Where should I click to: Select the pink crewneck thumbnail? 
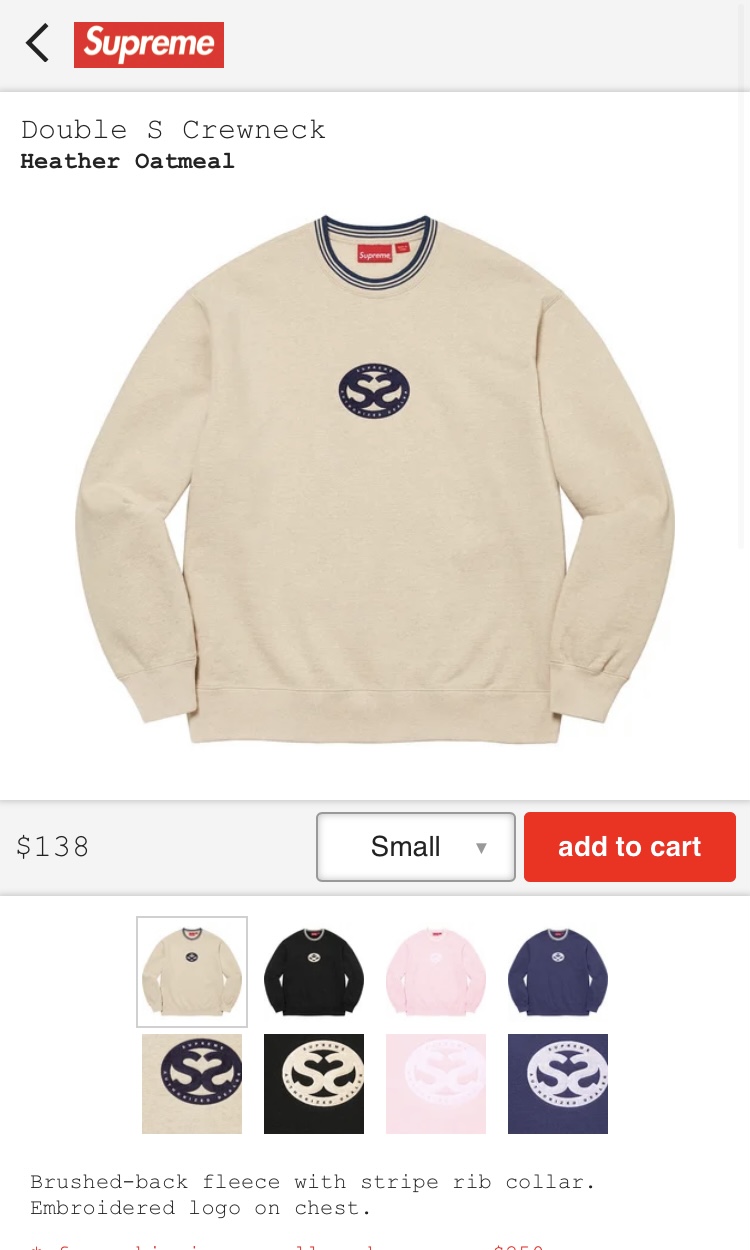pos(436,972)
